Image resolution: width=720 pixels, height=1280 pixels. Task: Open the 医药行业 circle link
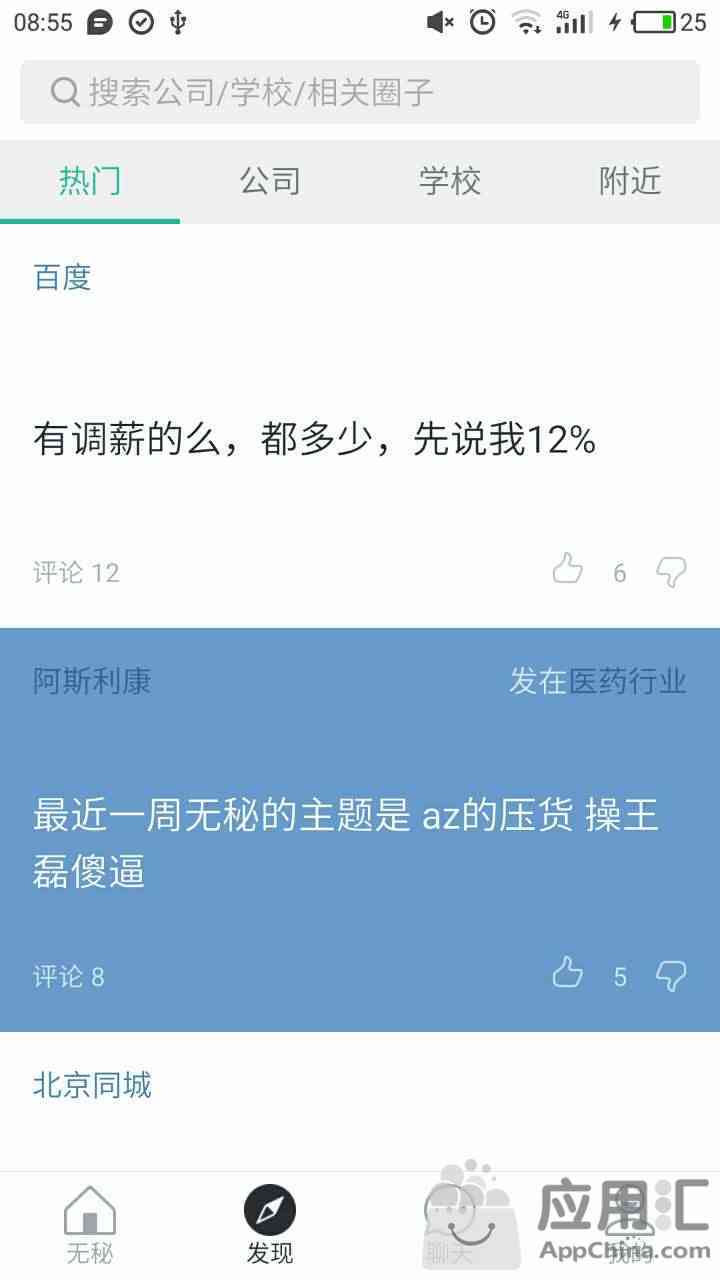tap(628, 681)
